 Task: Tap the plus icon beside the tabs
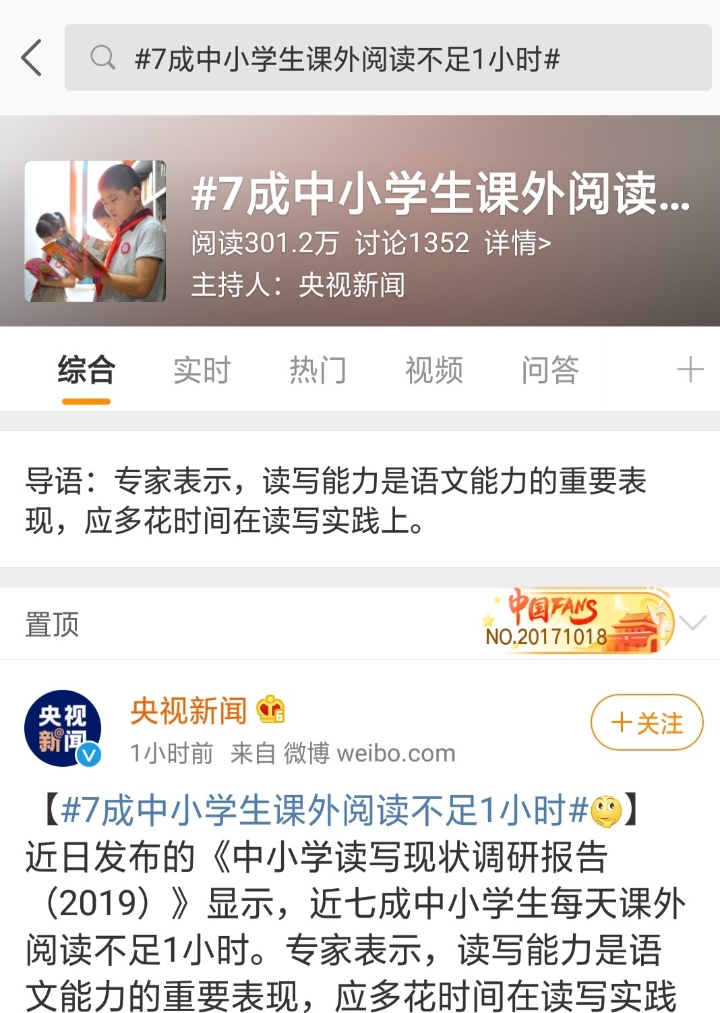tap(690, 370)
